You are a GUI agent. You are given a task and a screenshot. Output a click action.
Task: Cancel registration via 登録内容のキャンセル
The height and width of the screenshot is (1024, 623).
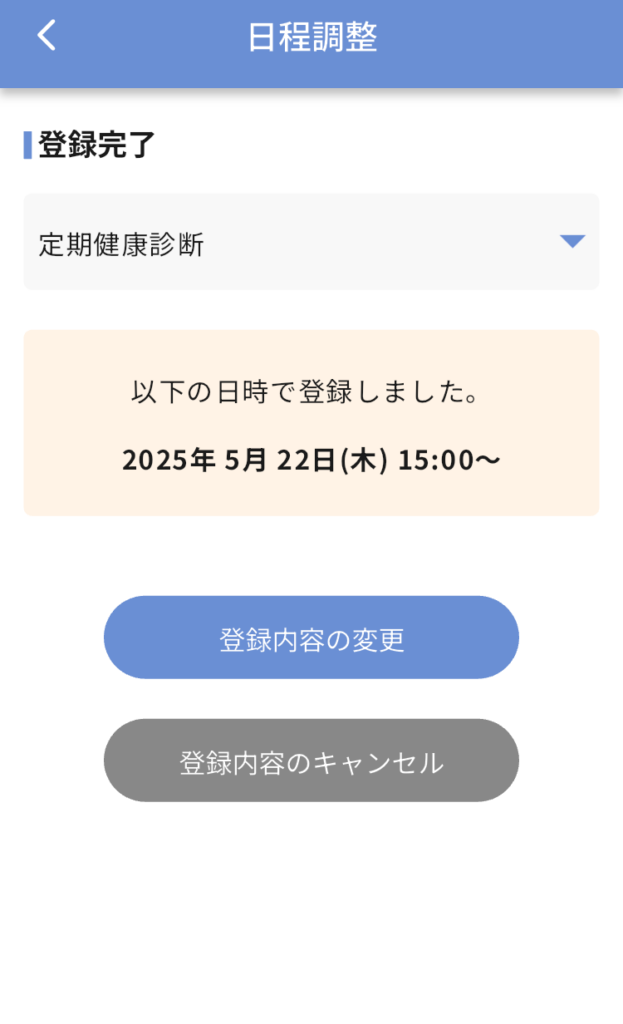312,760
